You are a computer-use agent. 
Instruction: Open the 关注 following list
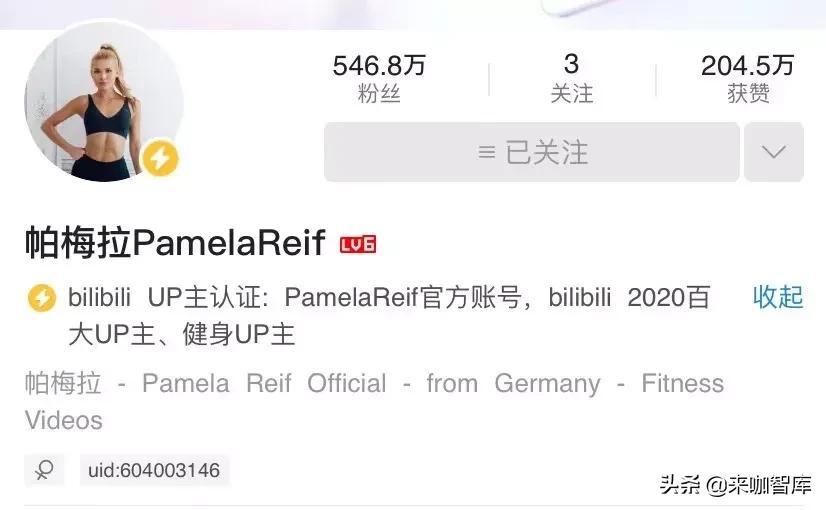tap(571, 78)
